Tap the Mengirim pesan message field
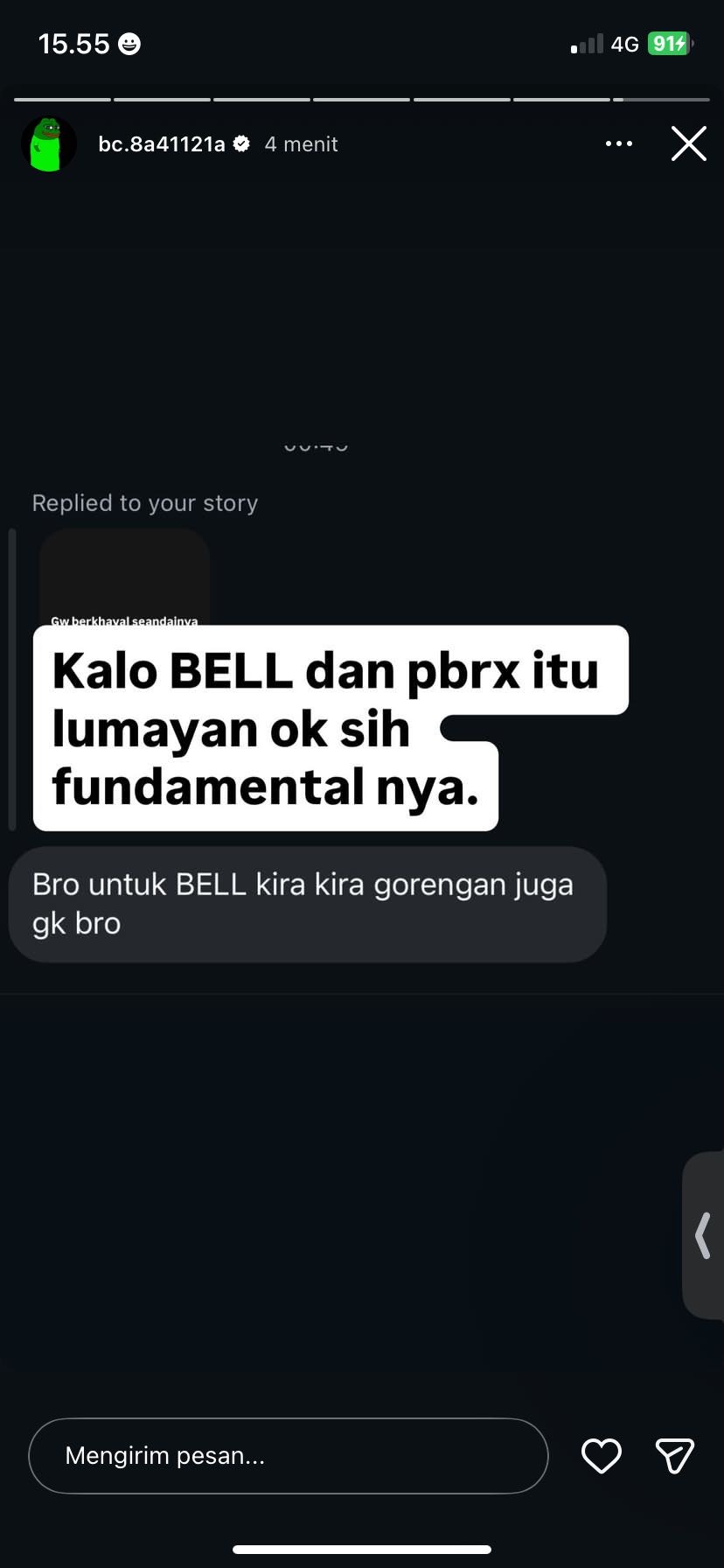Screen dimensions: 724x1568 [288, 1456]
